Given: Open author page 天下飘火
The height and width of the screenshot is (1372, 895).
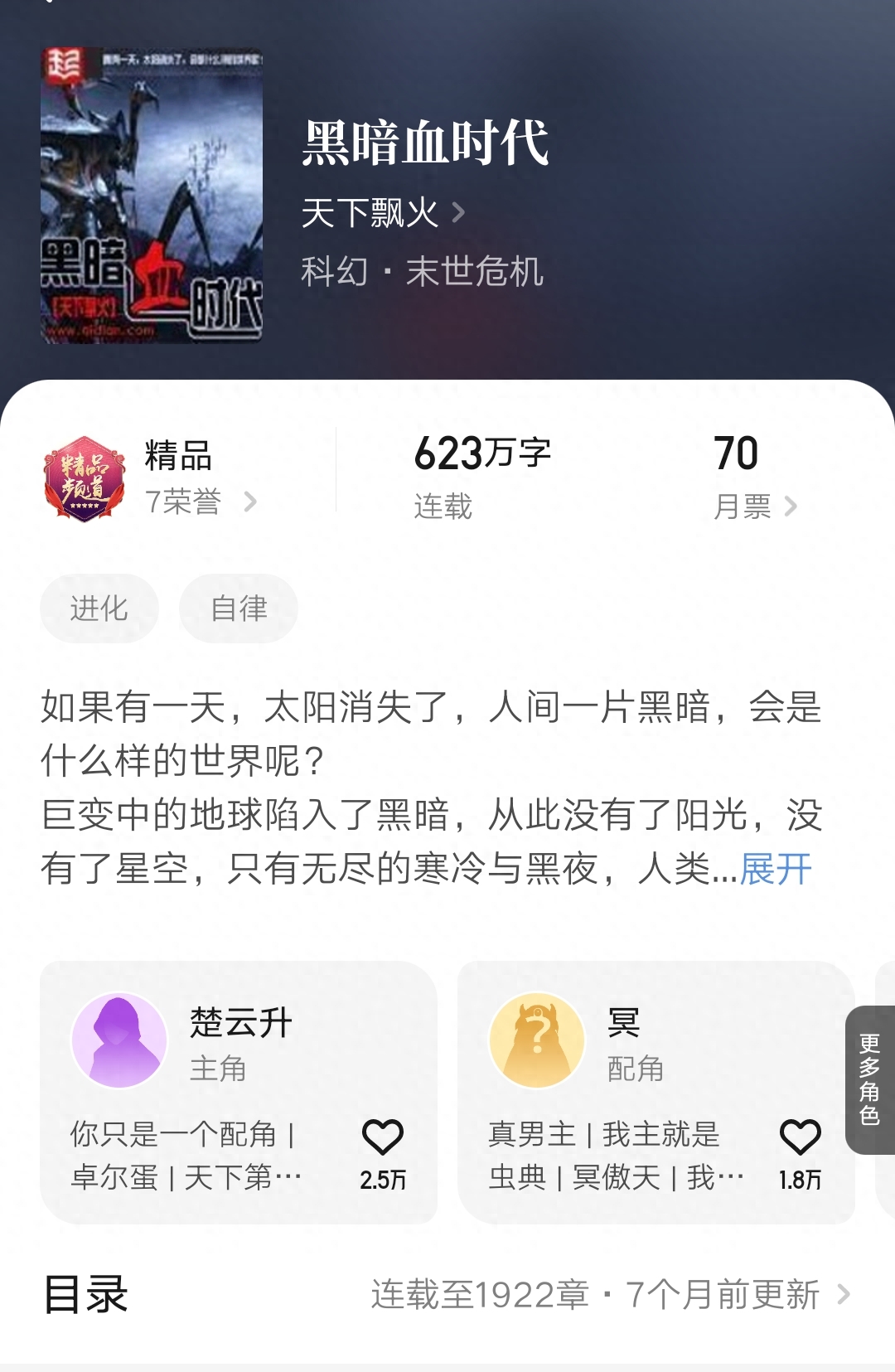Looking at the screenshot, I should click(381, 214).
